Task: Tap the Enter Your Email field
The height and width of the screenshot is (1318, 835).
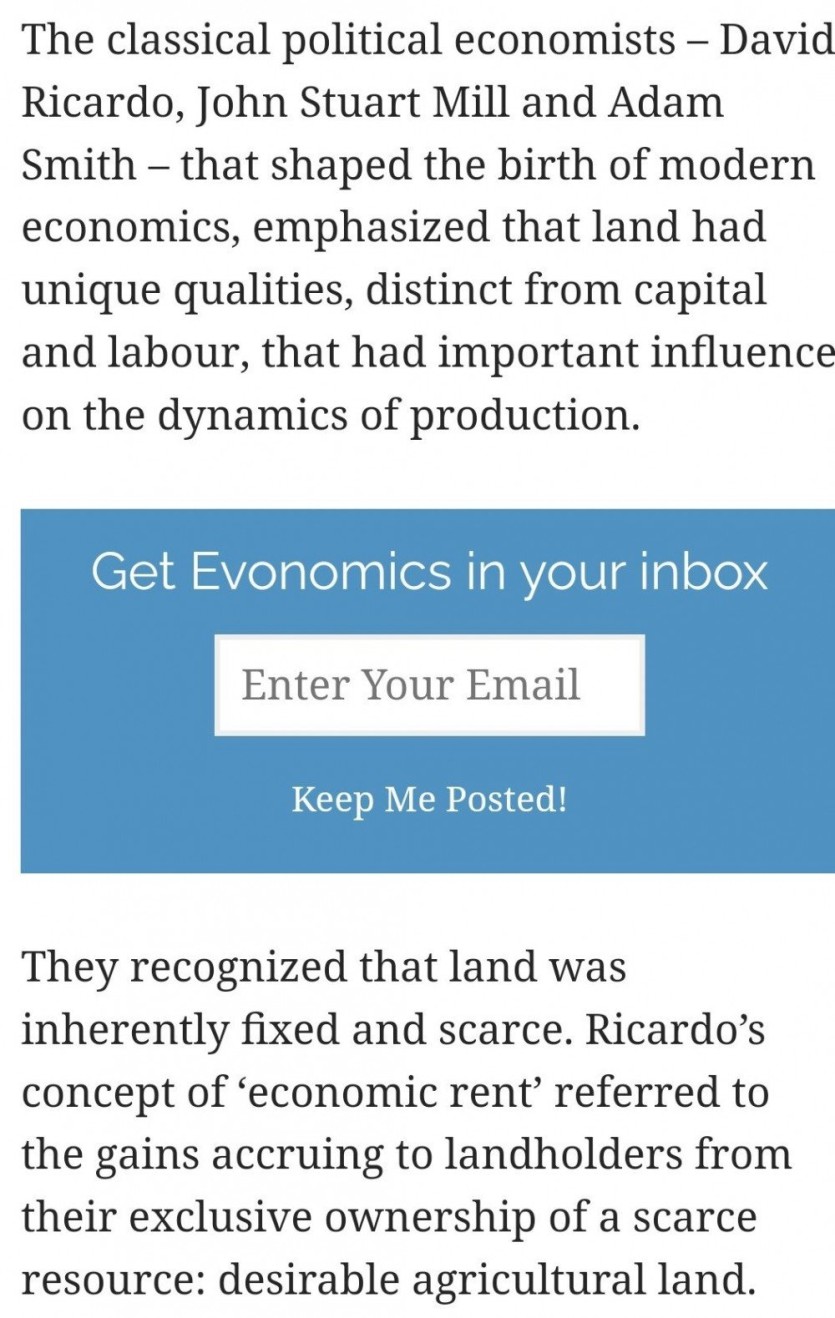Action: click(x=429, y=686)
